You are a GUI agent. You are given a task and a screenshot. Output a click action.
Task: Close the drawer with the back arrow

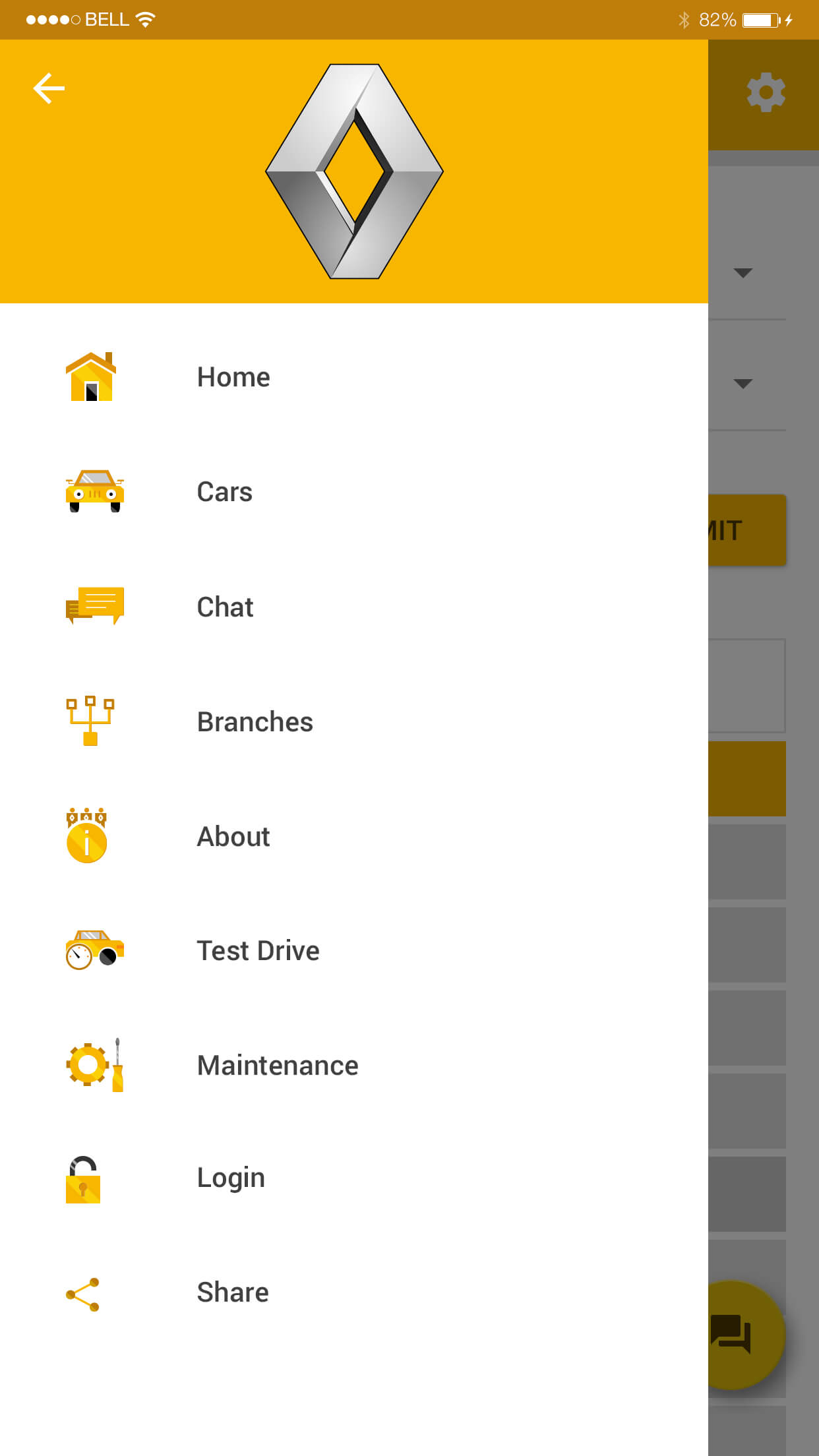click(x=49, y=88)
